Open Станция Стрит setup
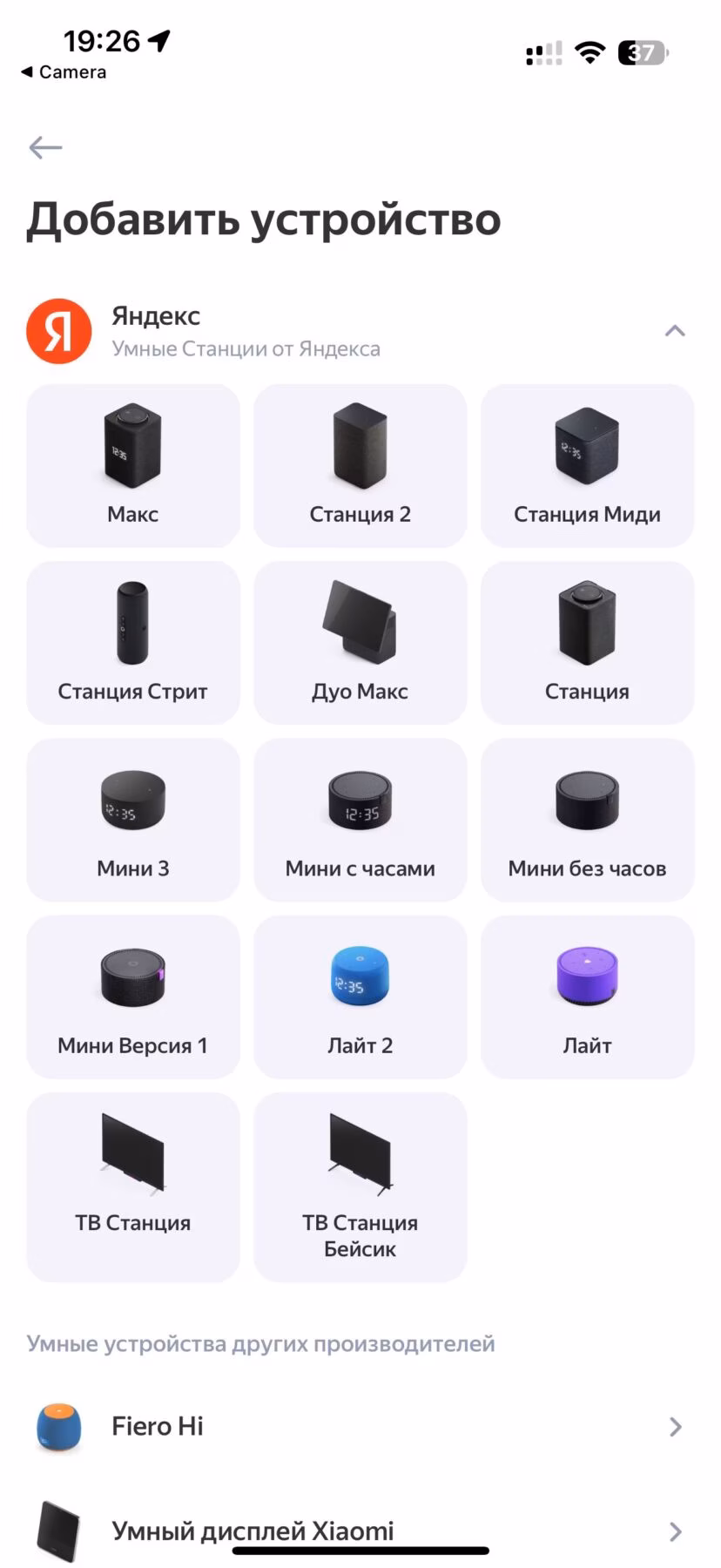The width and height of the screenshot is (721, 1568). (133, 643)
